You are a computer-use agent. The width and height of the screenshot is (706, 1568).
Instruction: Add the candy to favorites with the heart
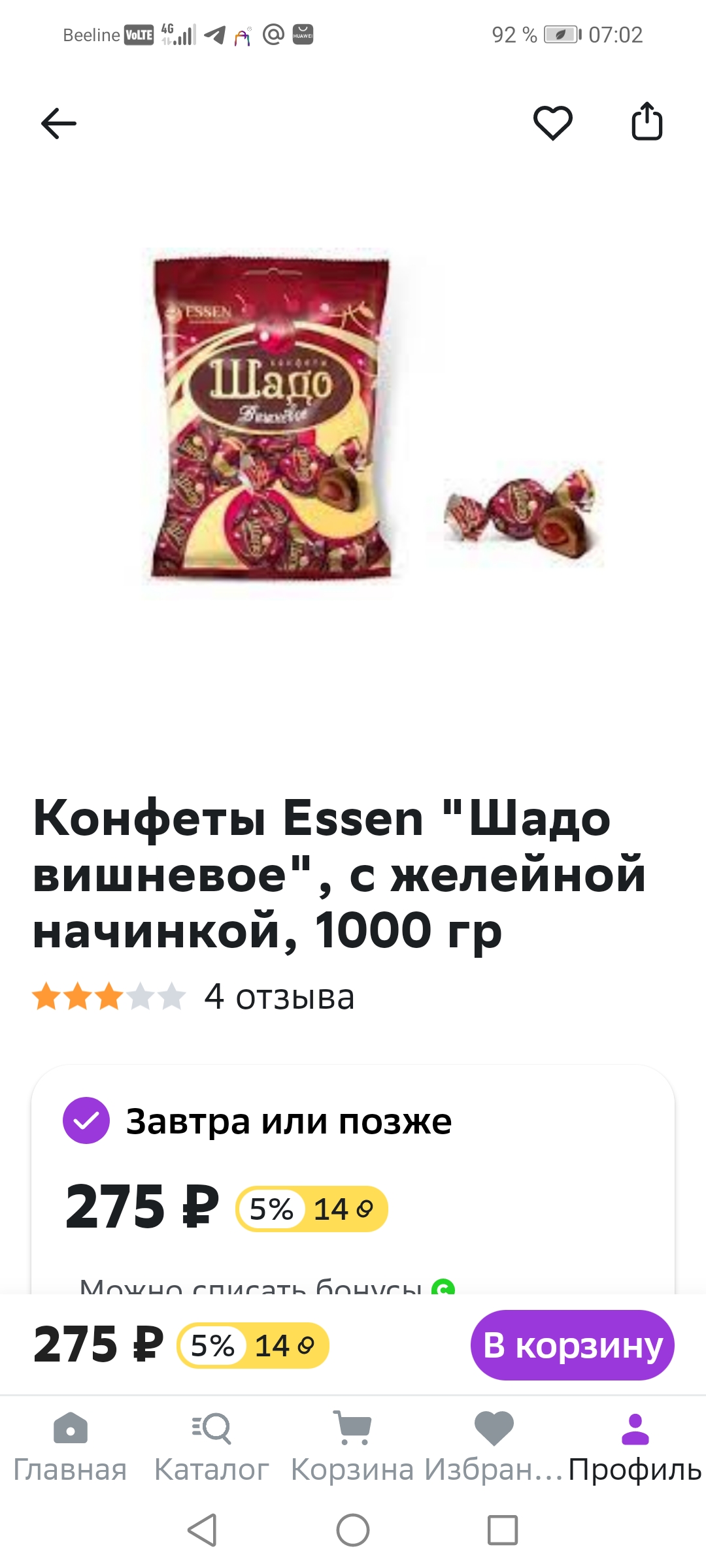[553, 123]
